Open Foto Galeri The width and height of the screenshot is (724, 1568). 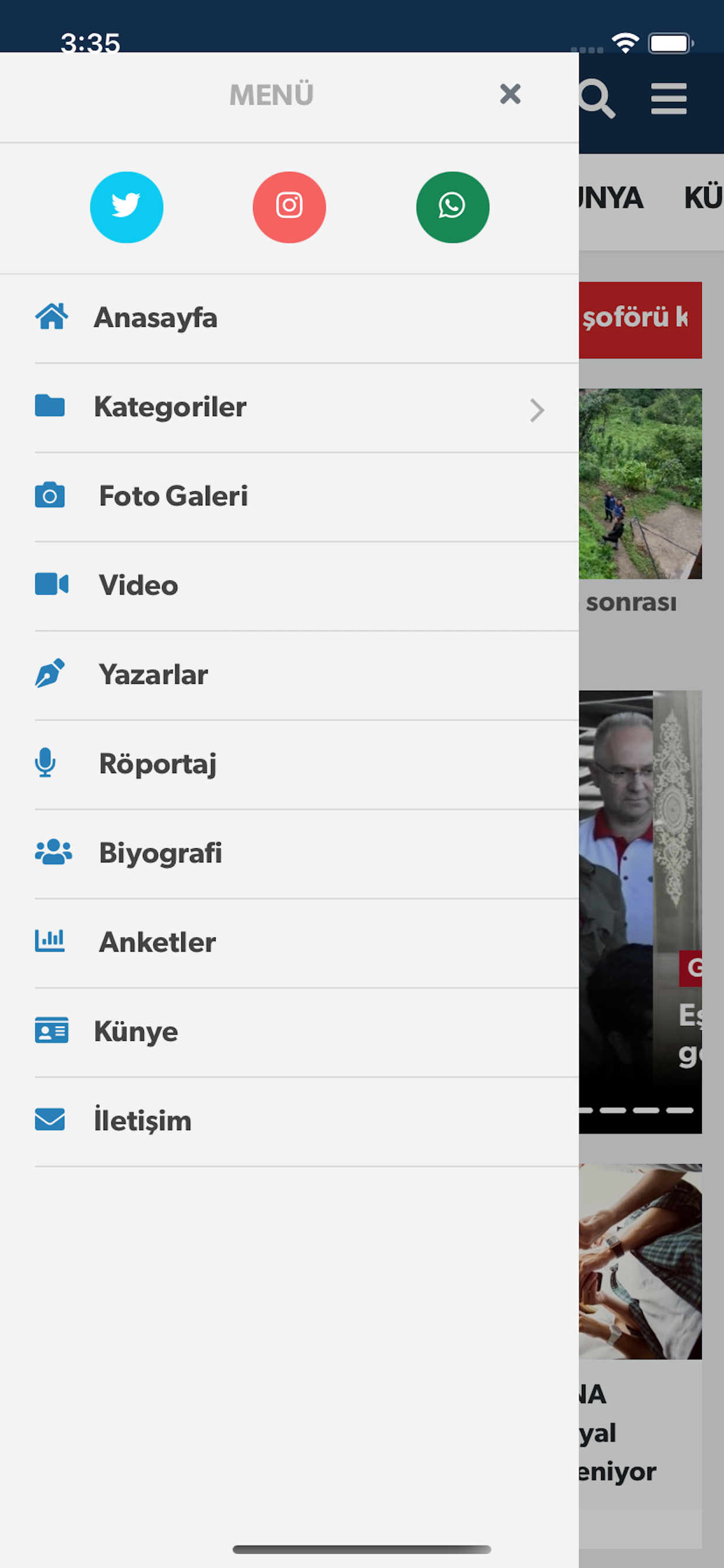coord(173,496)
